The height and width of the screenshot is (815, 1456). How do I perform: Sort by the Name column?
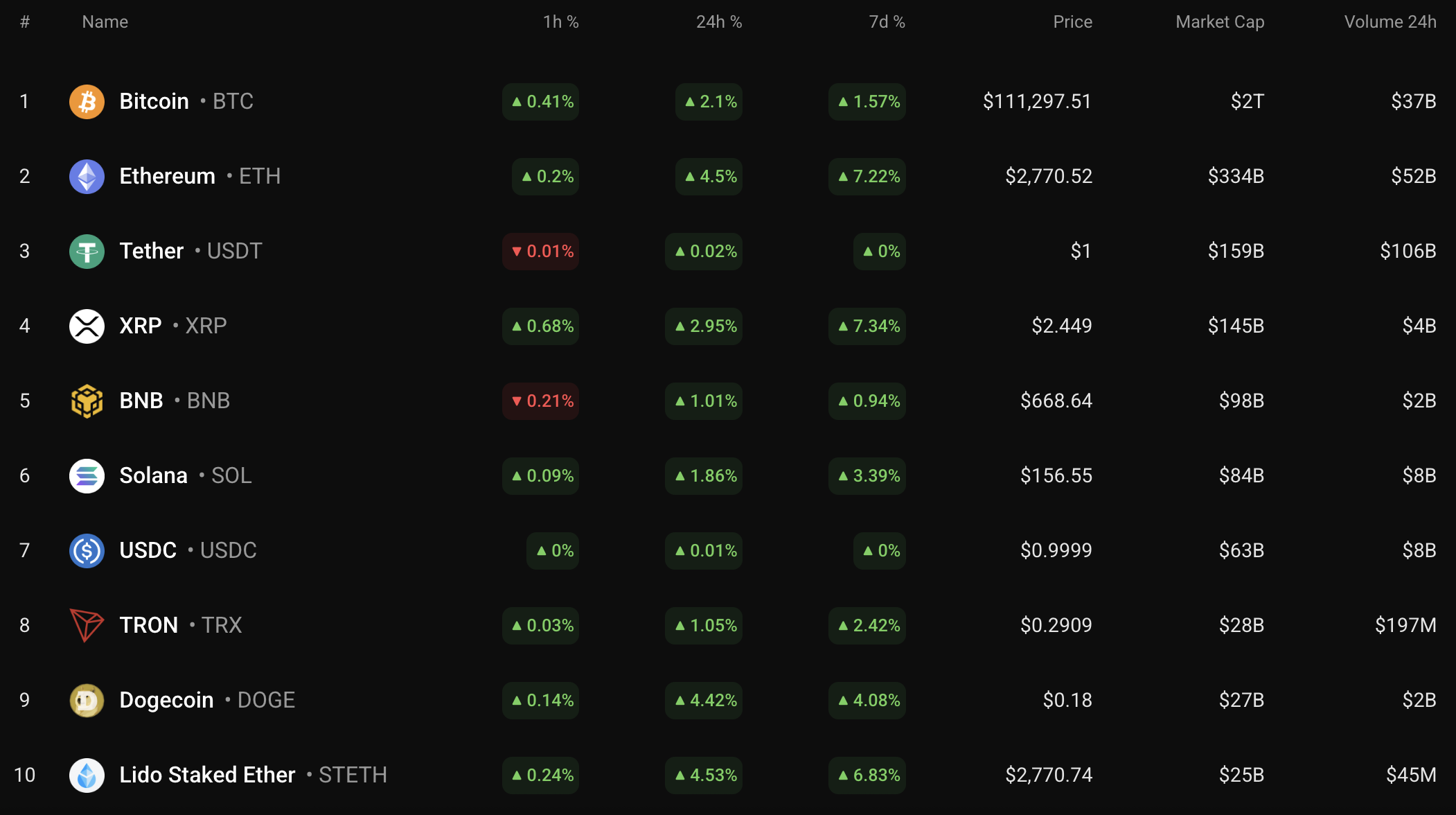(105, 22)
